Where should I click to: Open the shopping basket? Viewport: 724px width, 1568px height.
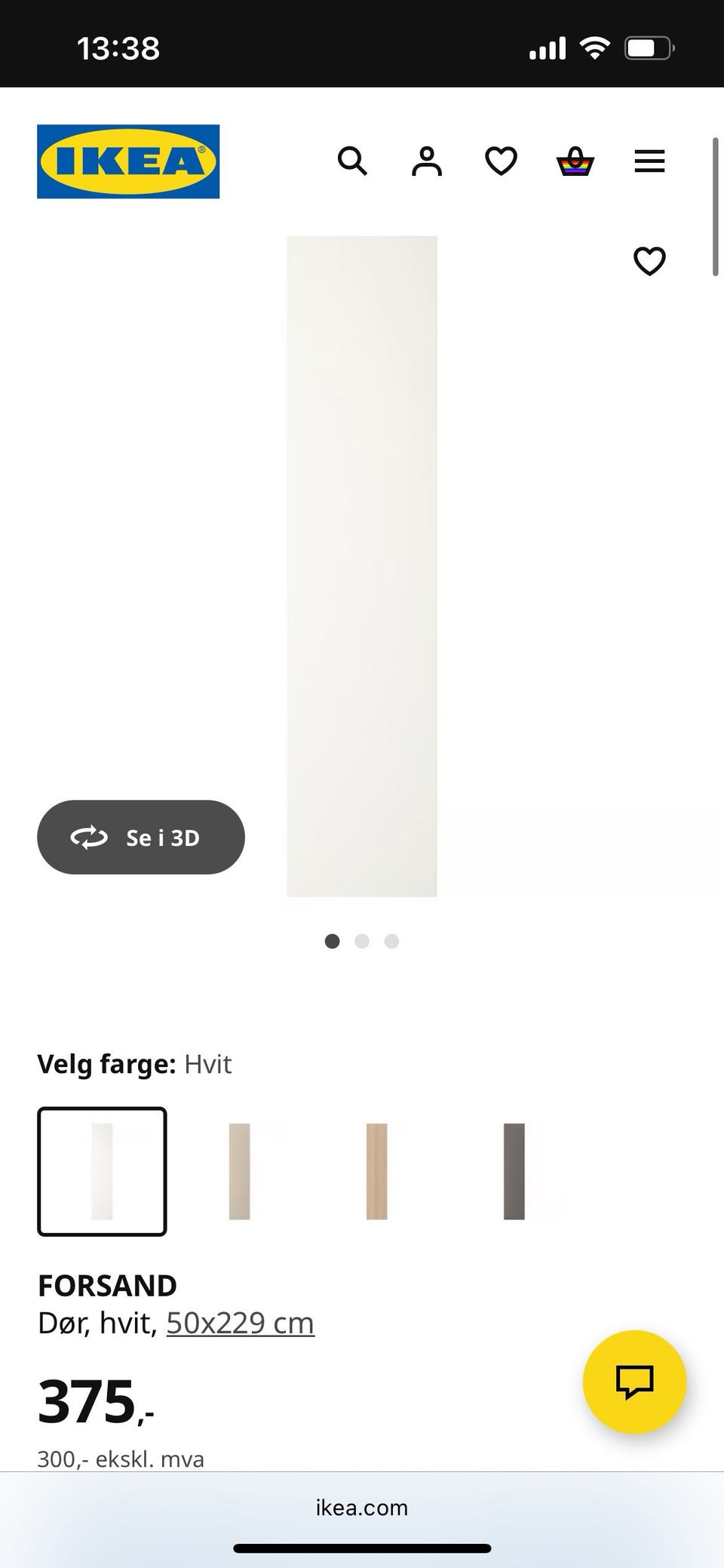point(575,161)
